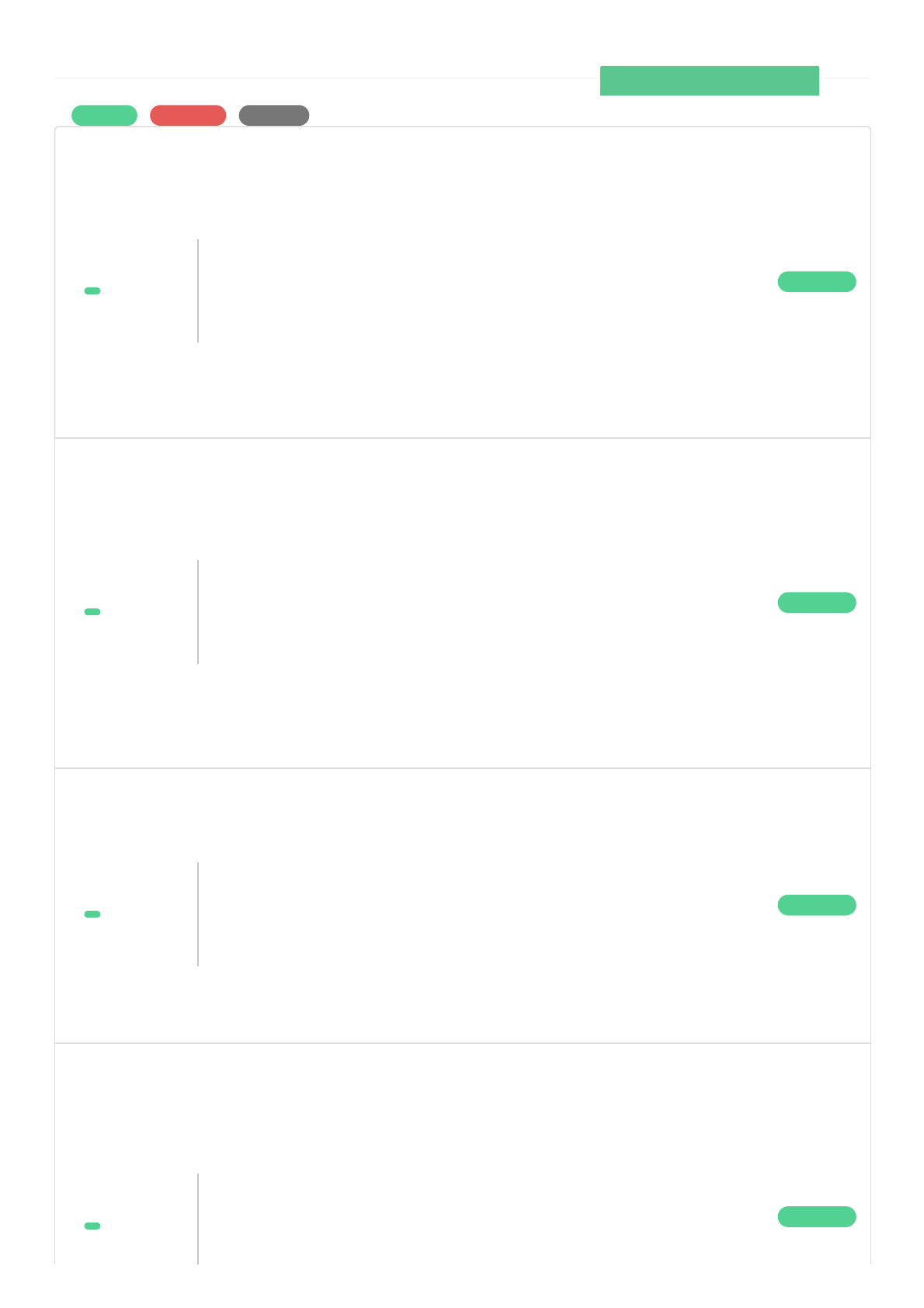Tap the wide green header button
This screenshot has width=924, height=1308.
pos(710,81)
